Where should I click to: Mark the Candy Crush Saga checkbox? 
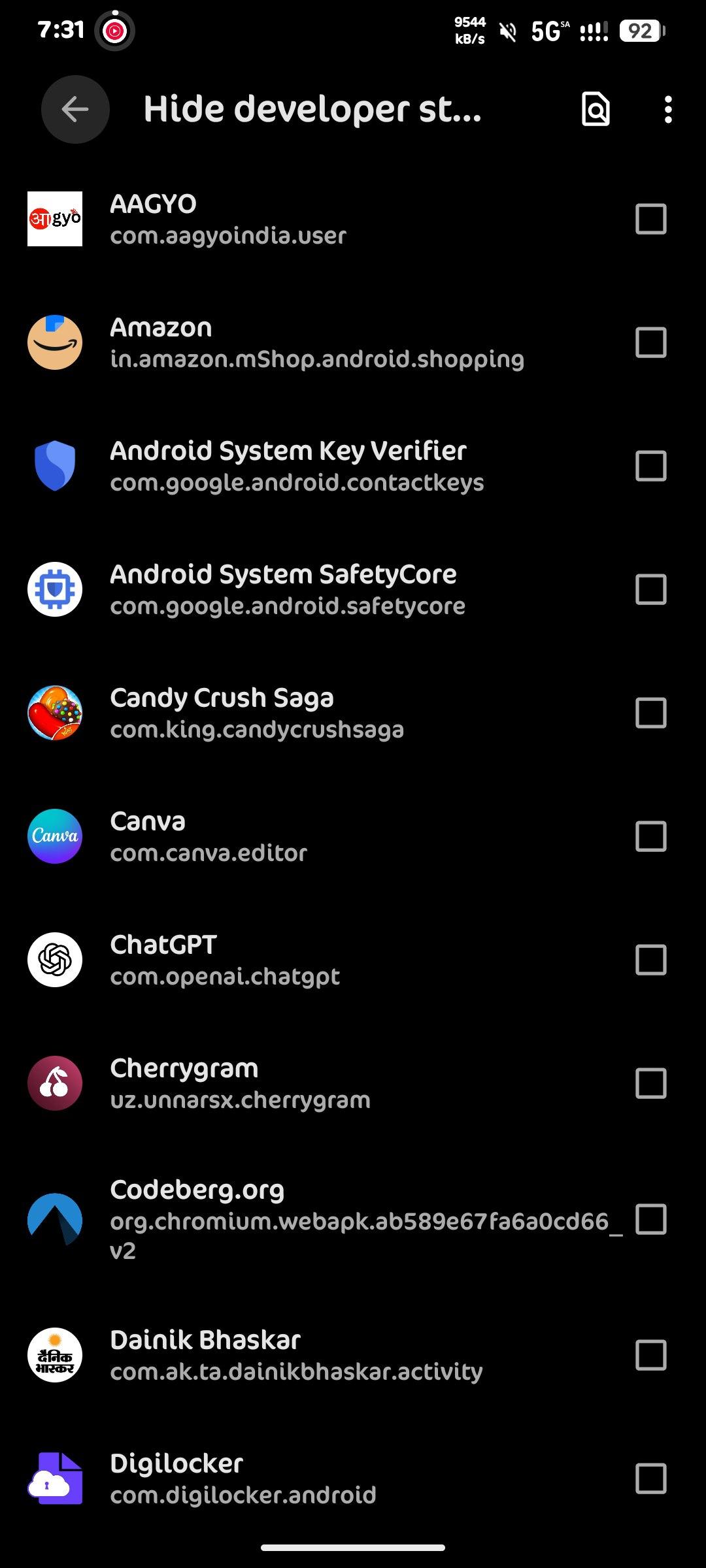[x=650, y=713]
